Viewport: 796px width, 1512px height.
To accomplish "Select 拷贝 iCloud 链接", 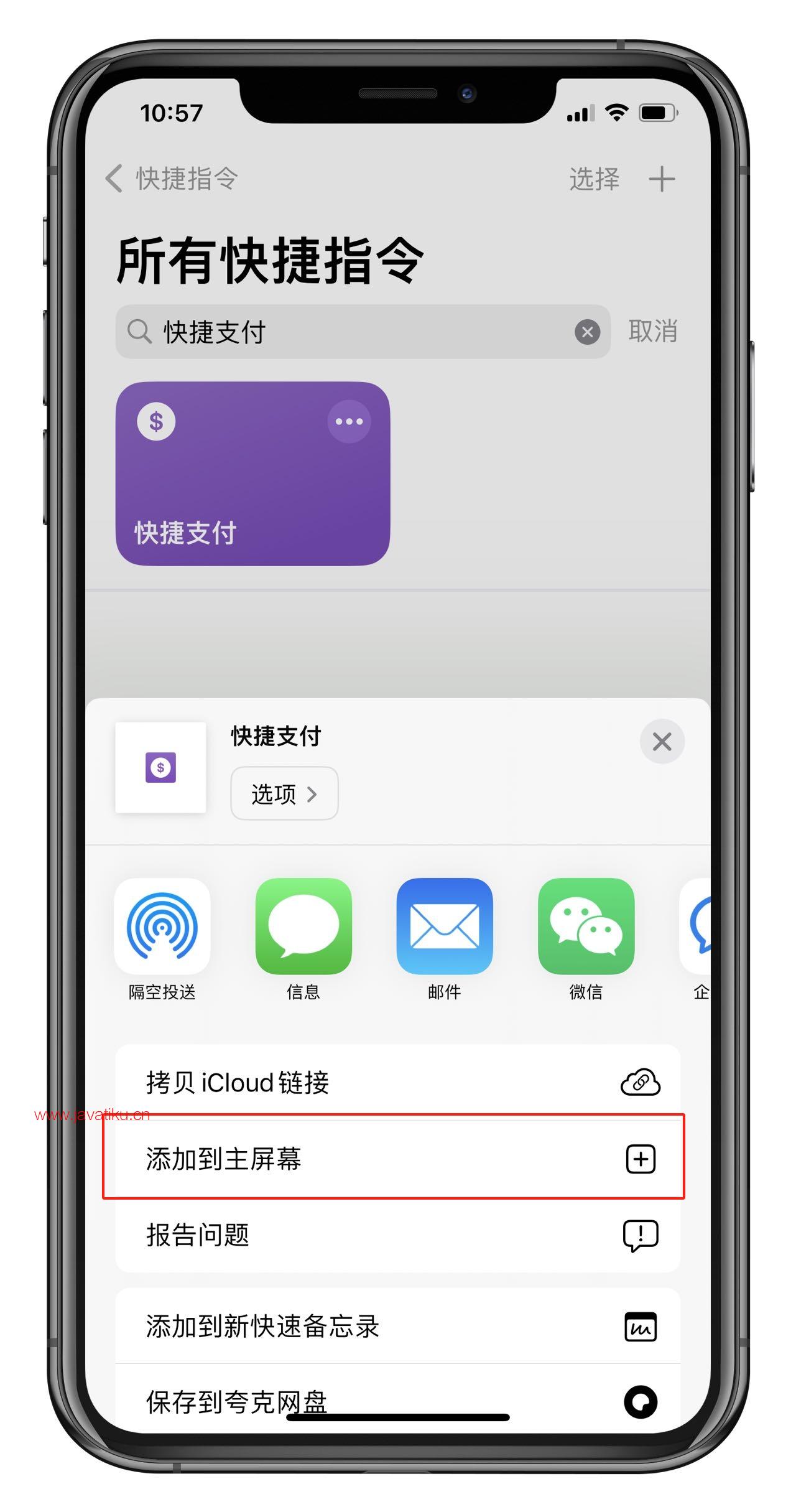I will [x=398, y=1083].
